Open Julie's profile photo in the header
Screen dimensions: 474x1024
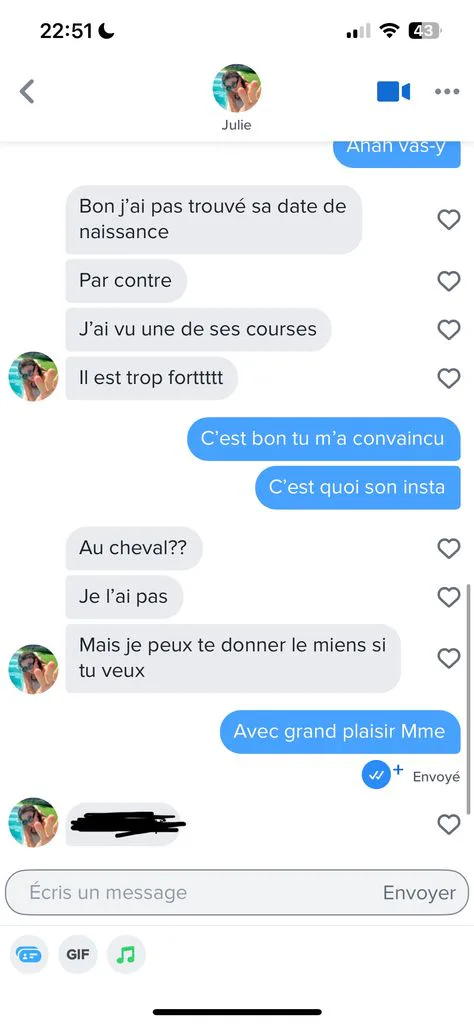tap(236, 88)
